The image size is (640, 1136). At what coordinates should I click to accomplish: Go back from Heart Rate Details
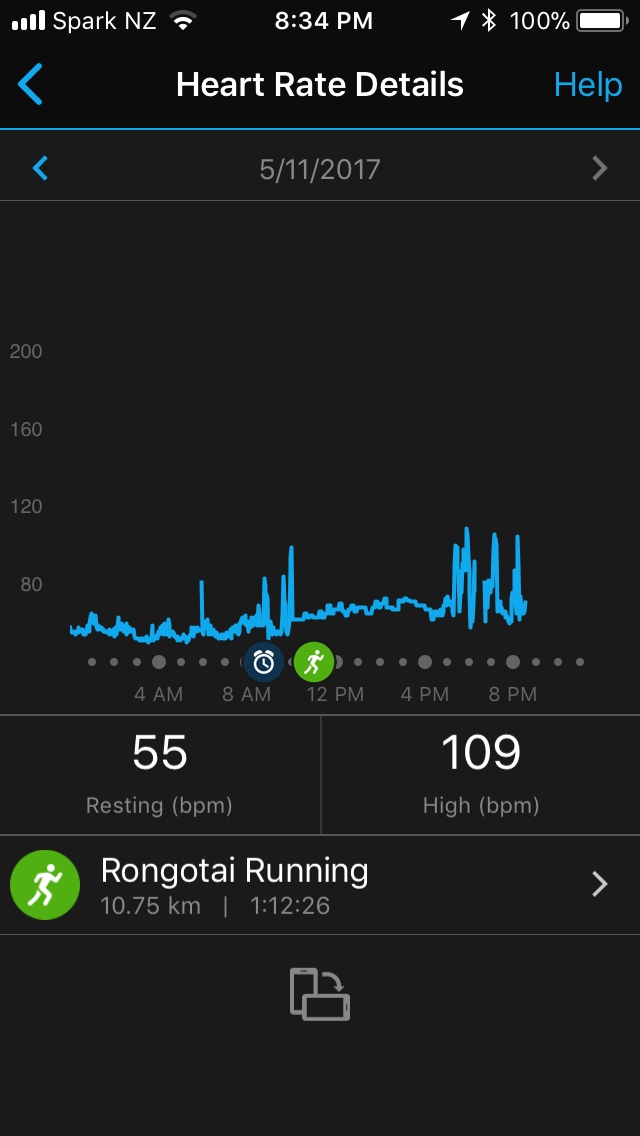tap(30, 85)
